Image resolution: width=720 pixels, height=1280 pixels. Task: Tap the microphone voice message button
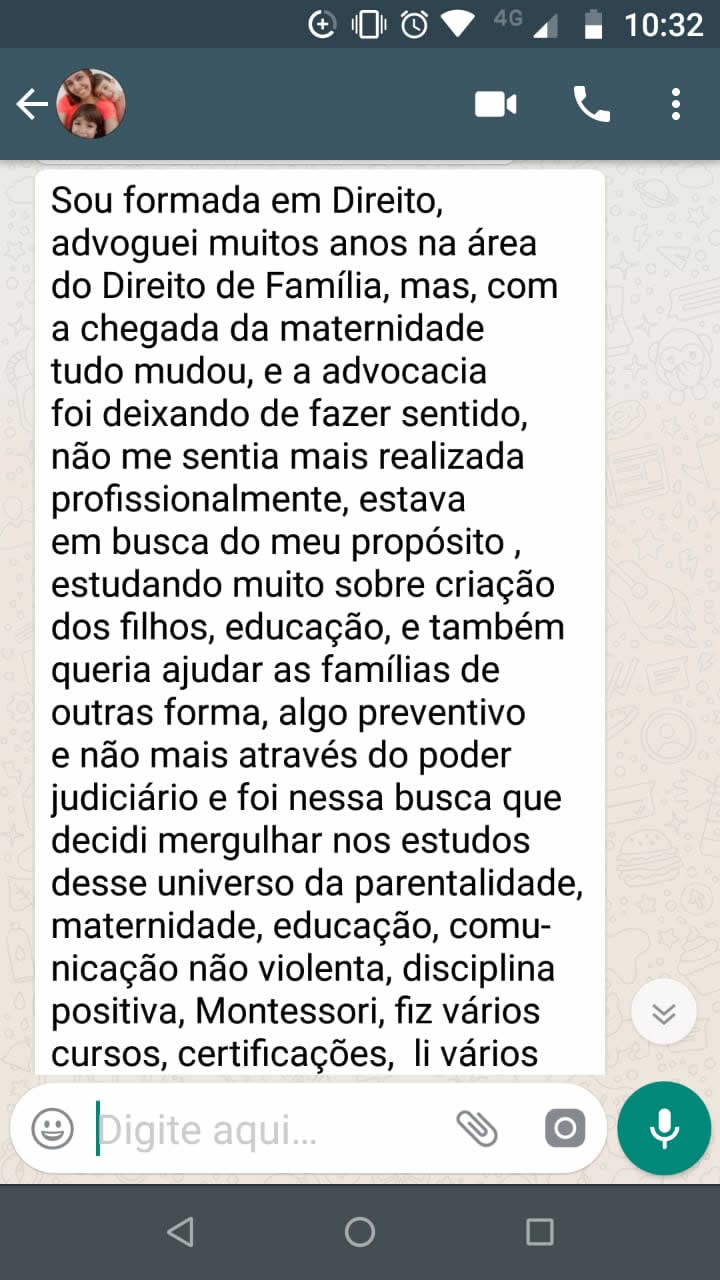664,1129
